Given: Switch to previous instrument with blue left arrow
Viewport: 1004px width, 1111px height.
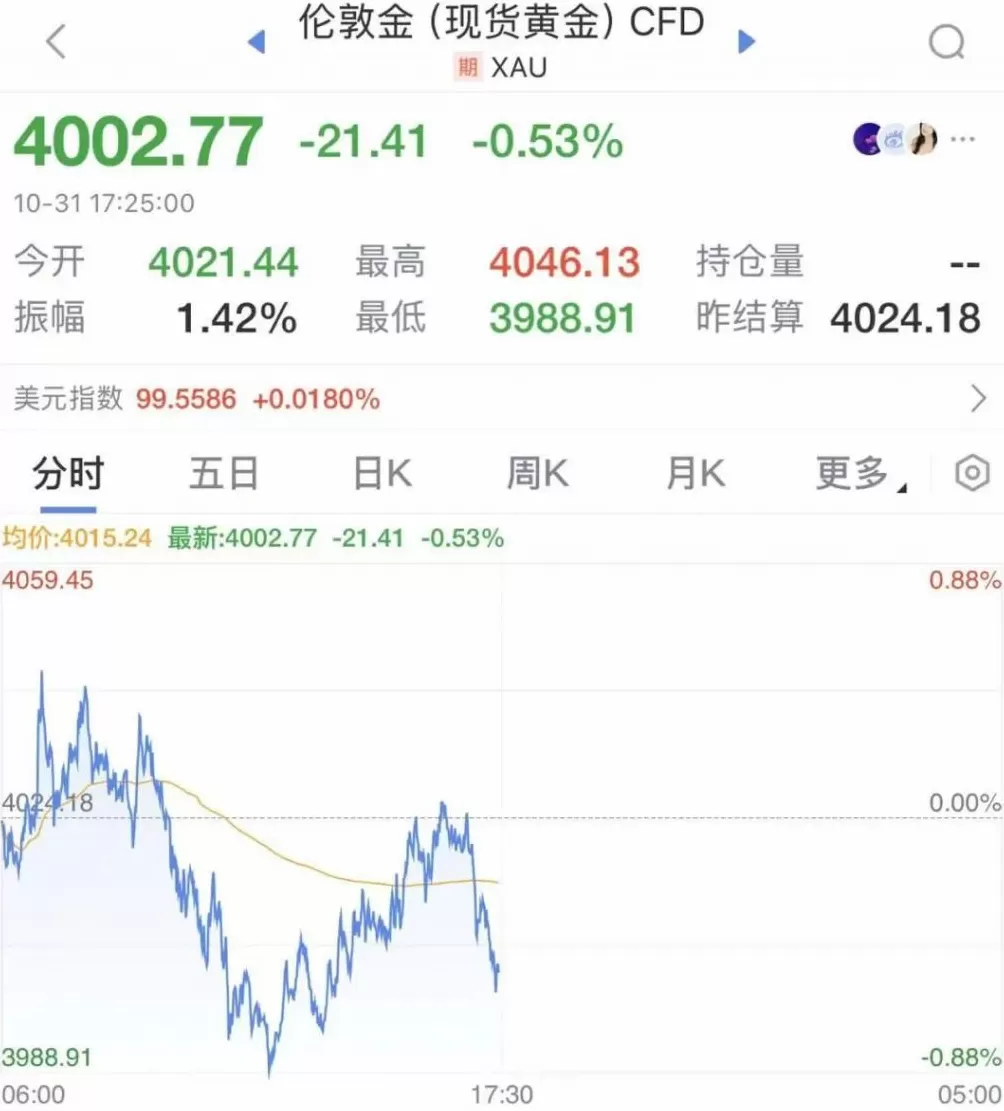Looking at the screenshot, I should (257, 42).
